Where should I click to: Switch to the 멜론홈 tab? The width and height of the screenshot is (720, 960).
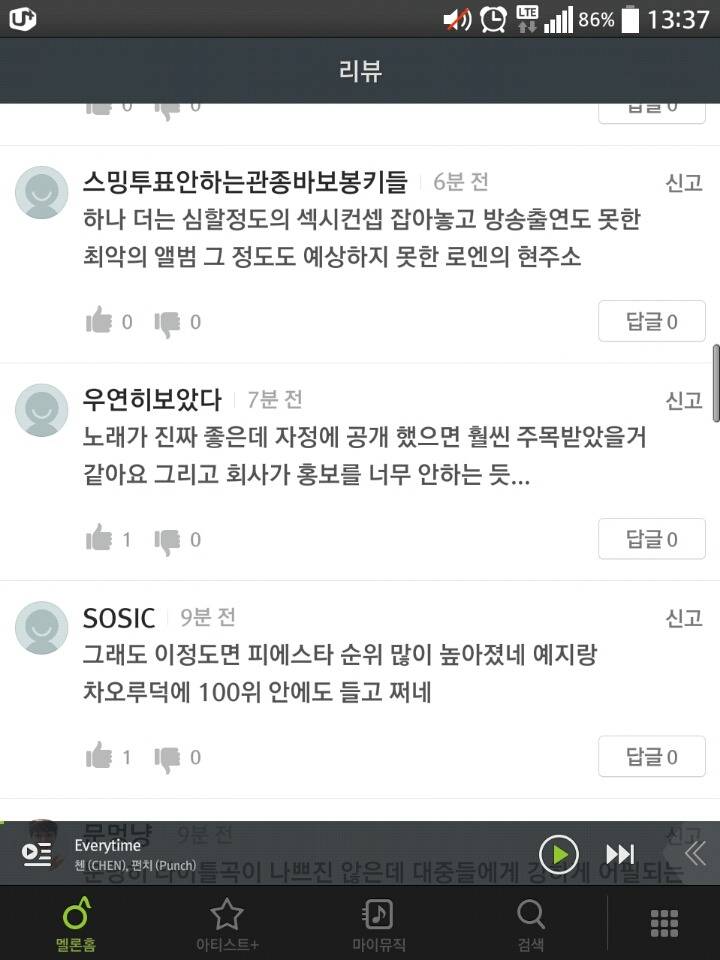(x=76, y=921)
